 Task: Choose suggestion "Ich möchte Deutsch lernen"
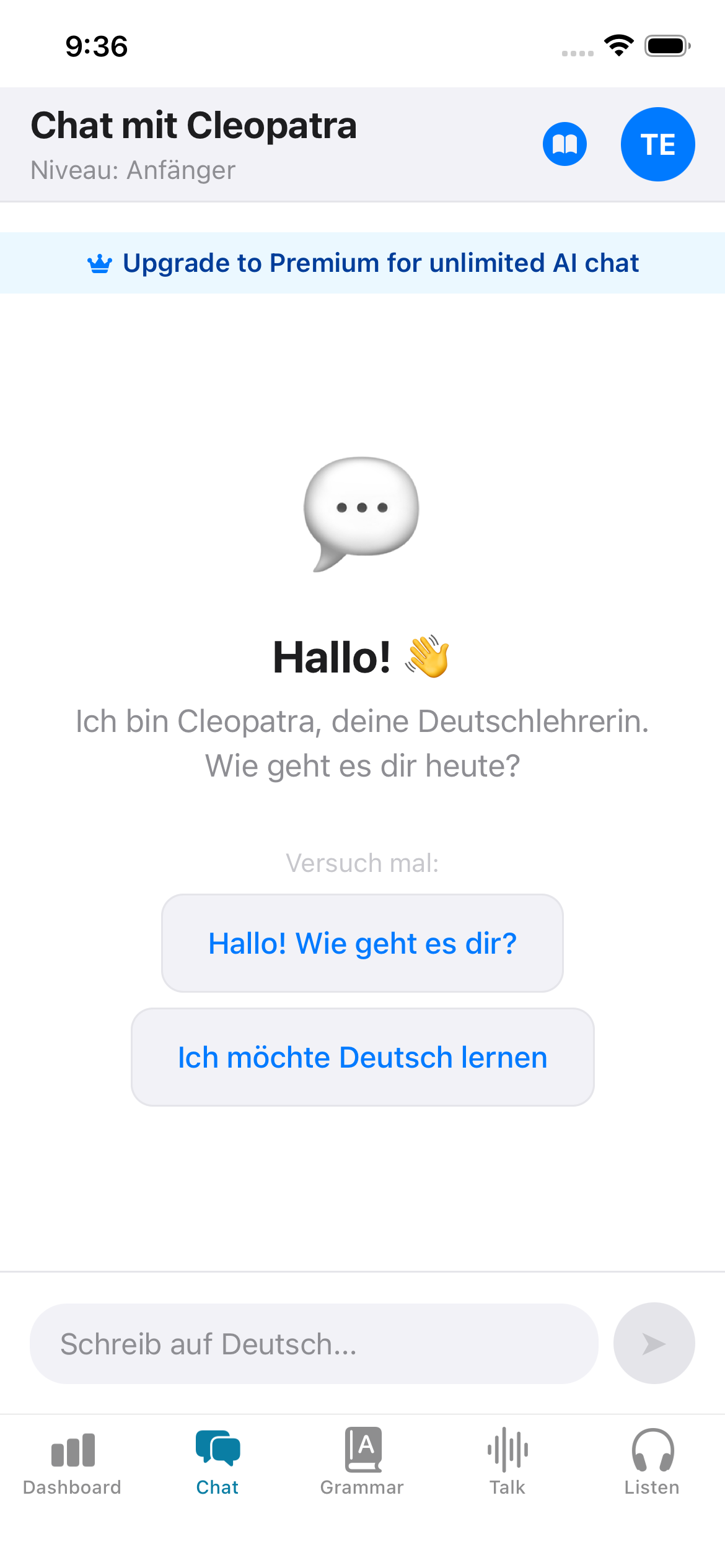click(362, 1057)
